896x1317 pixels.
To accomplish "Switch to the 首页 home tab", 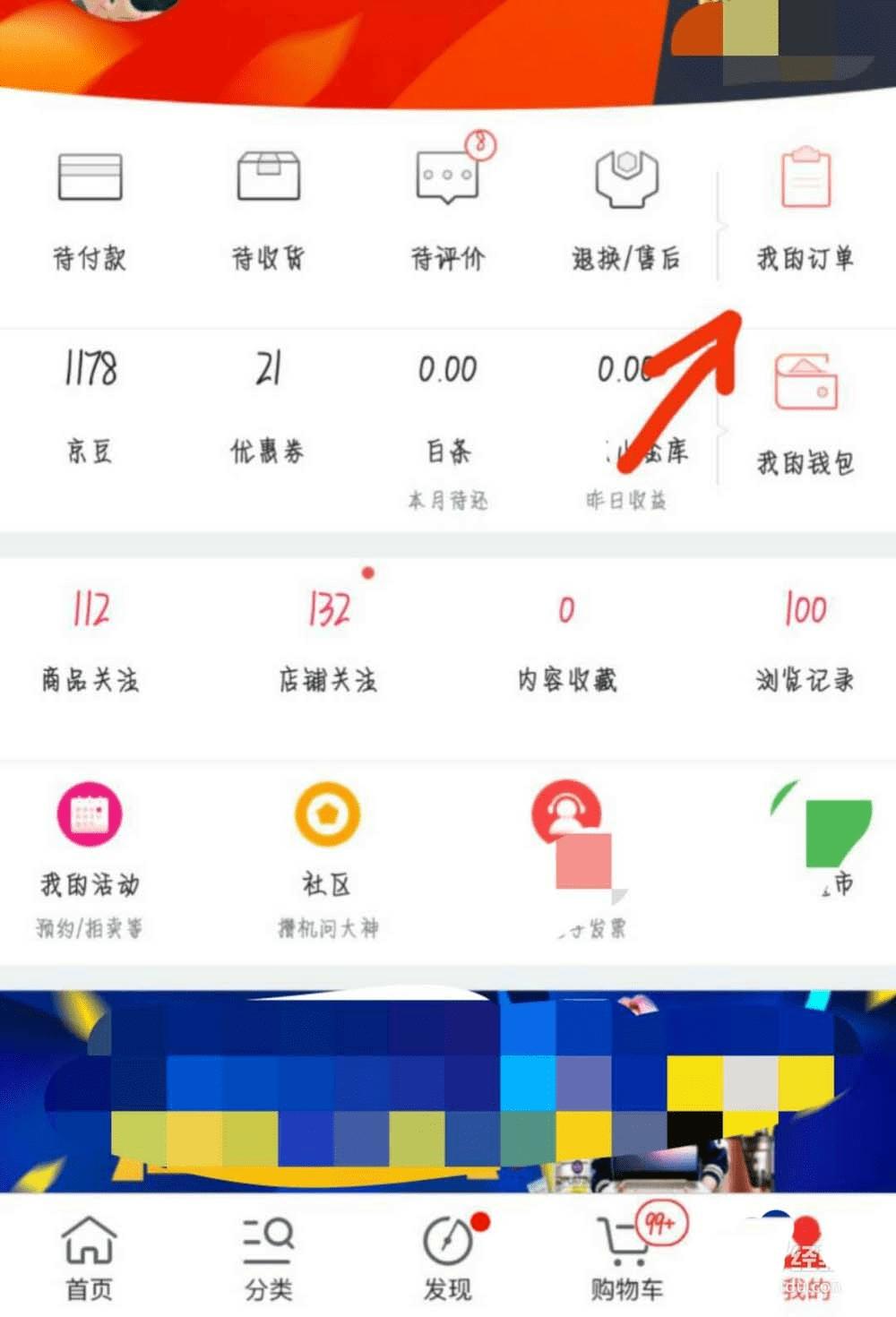I will coord(90,1259).
